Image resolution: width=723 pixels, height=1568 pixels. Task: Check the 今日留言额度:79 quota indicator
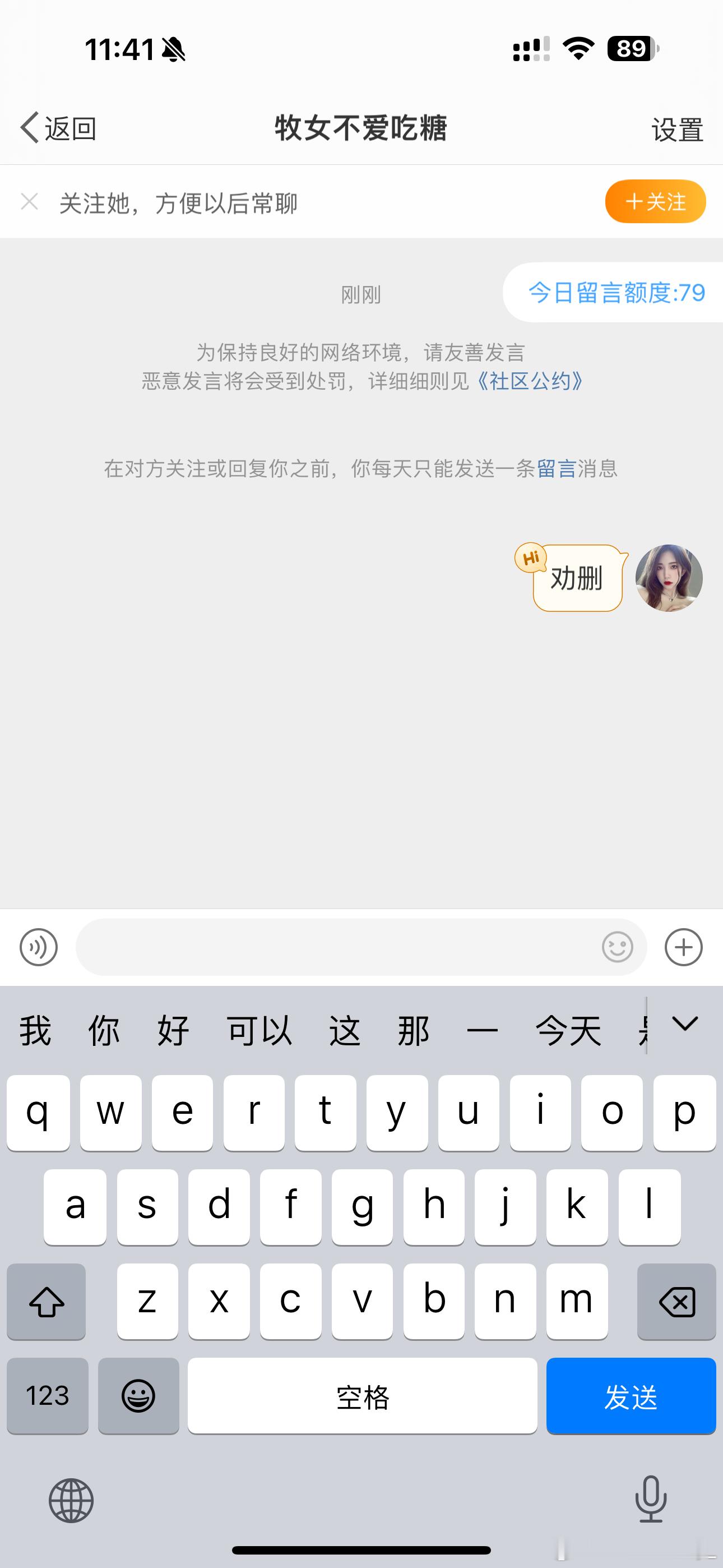coord(617,293)
